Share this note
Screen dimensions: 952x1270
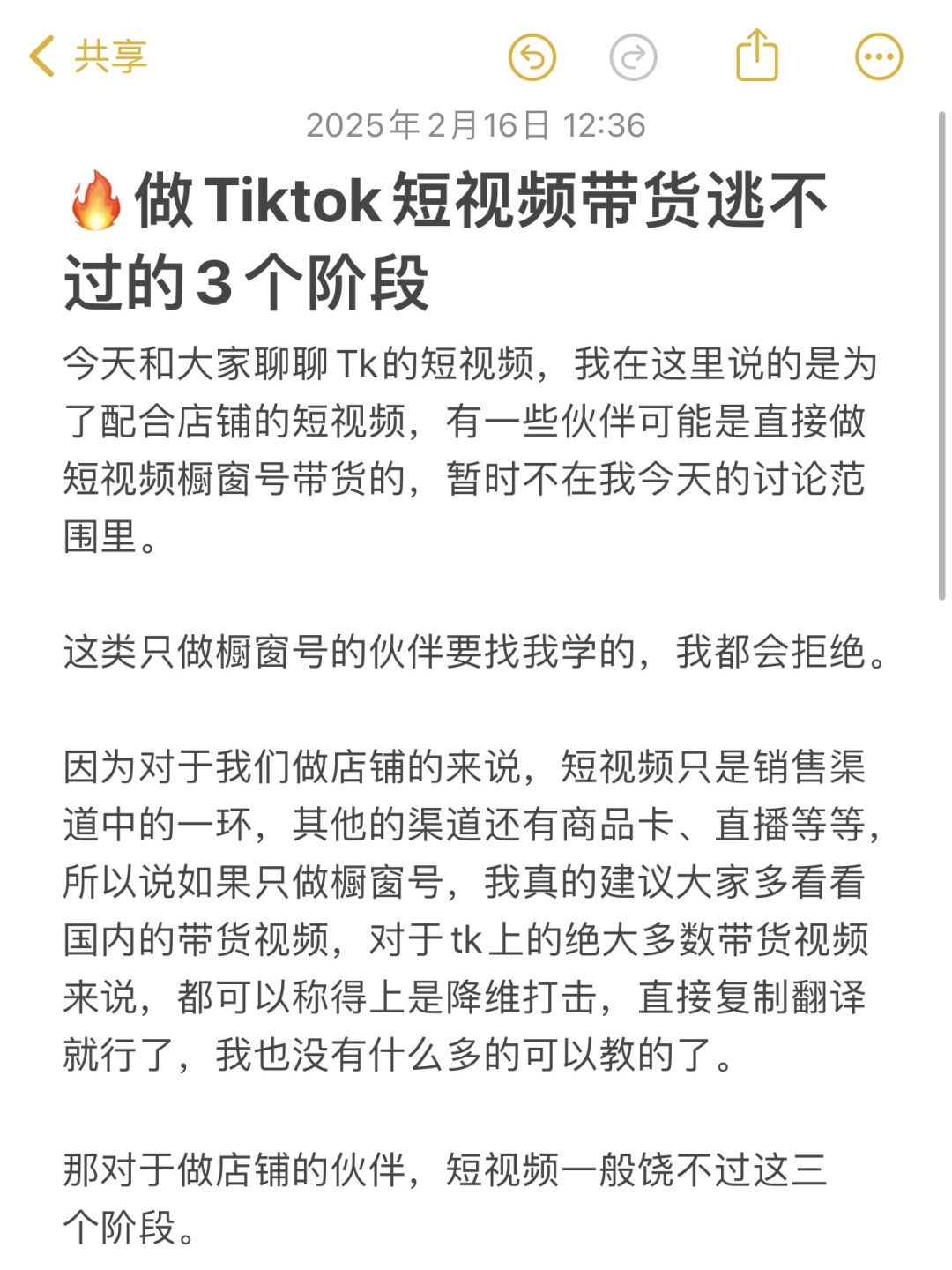click(x=757, y=56)
